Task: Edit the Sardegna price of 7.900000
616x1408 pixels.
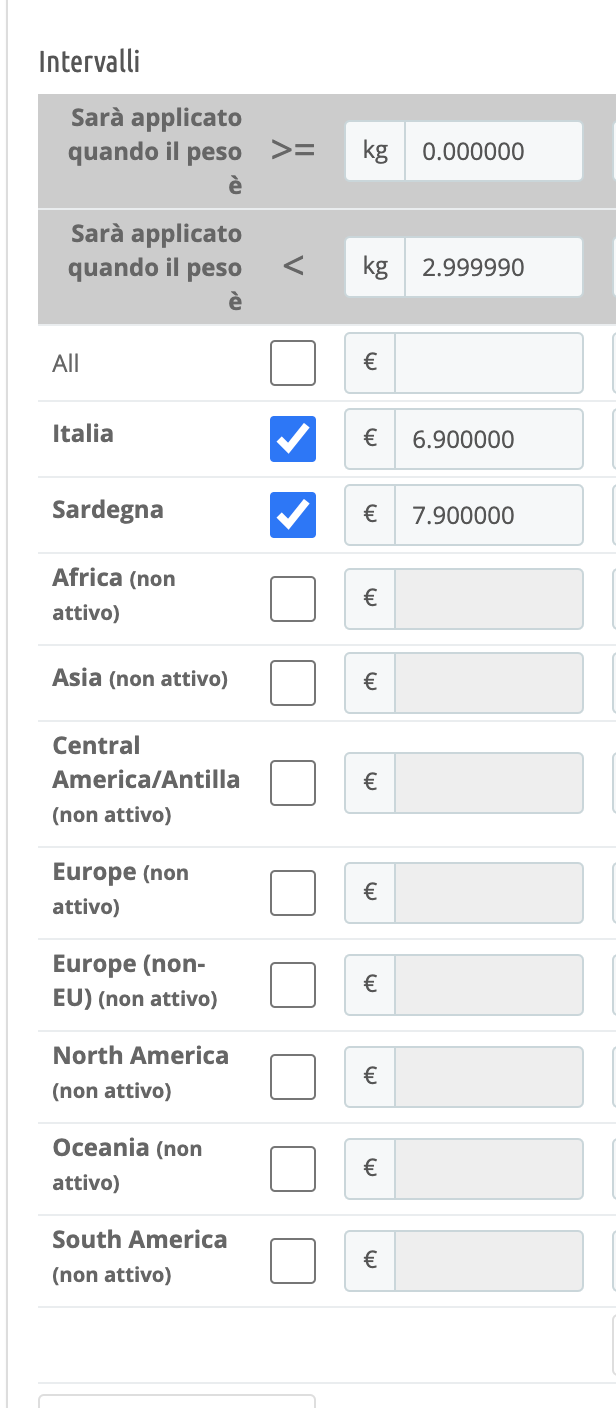Action: click(488, 515)
